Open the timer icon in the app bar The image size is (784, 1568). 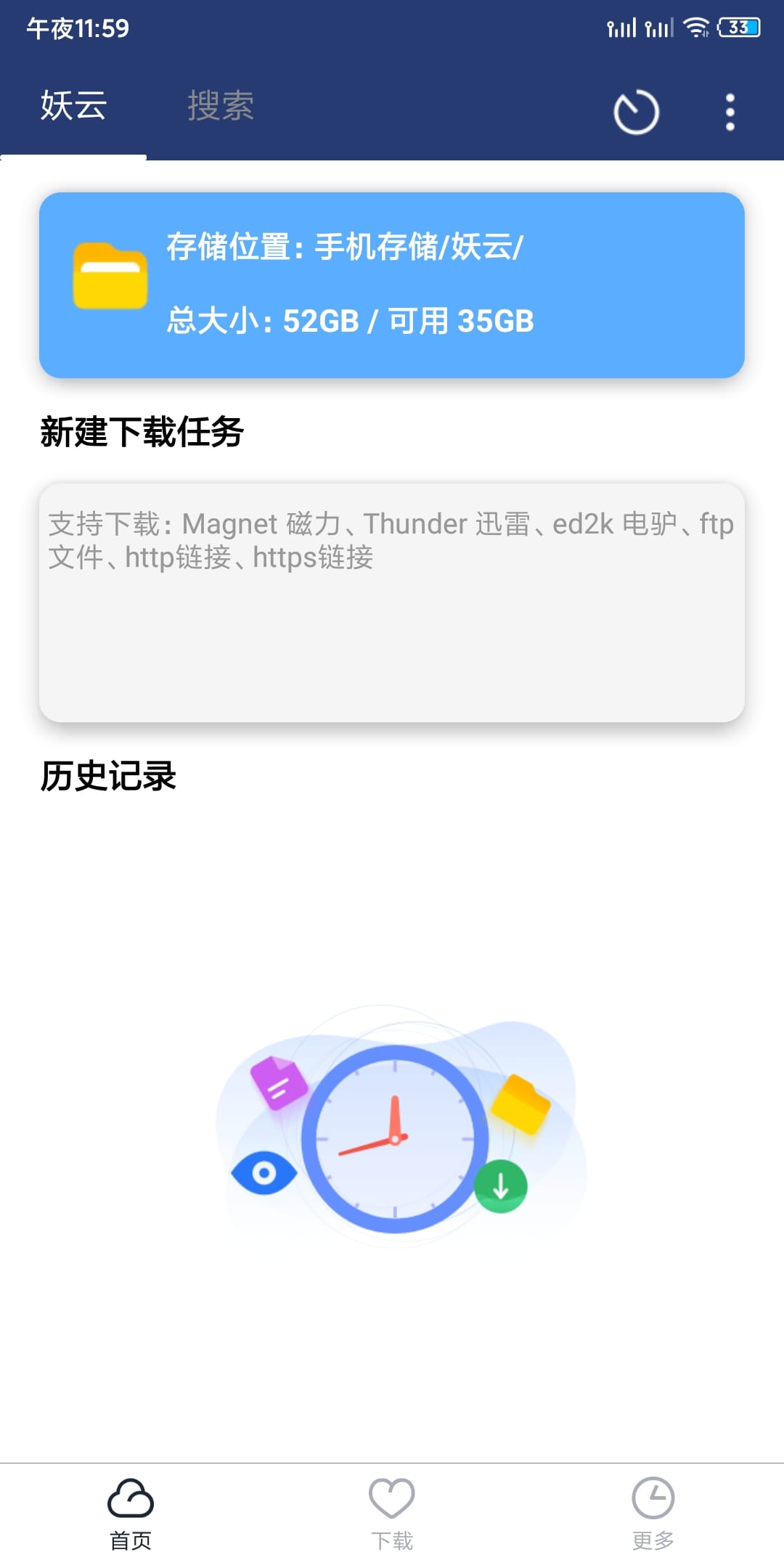coord(636,113)
